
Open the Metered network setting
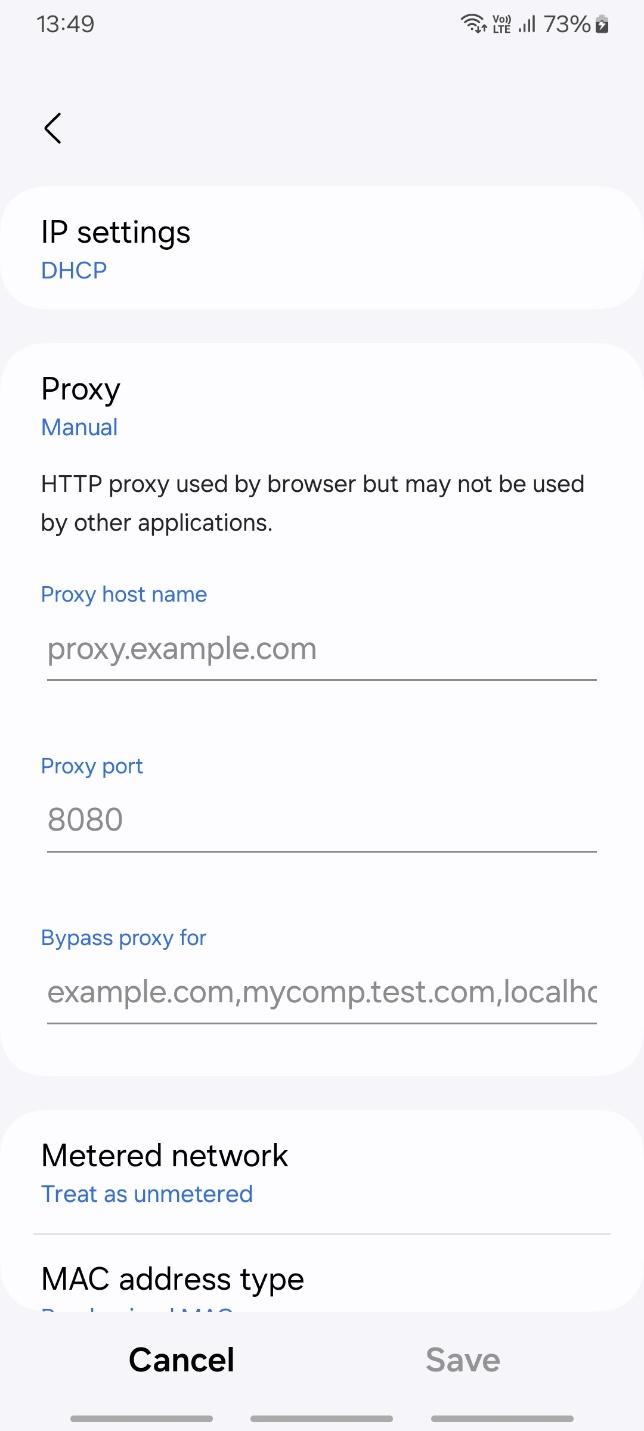[x=322, y=1172]
